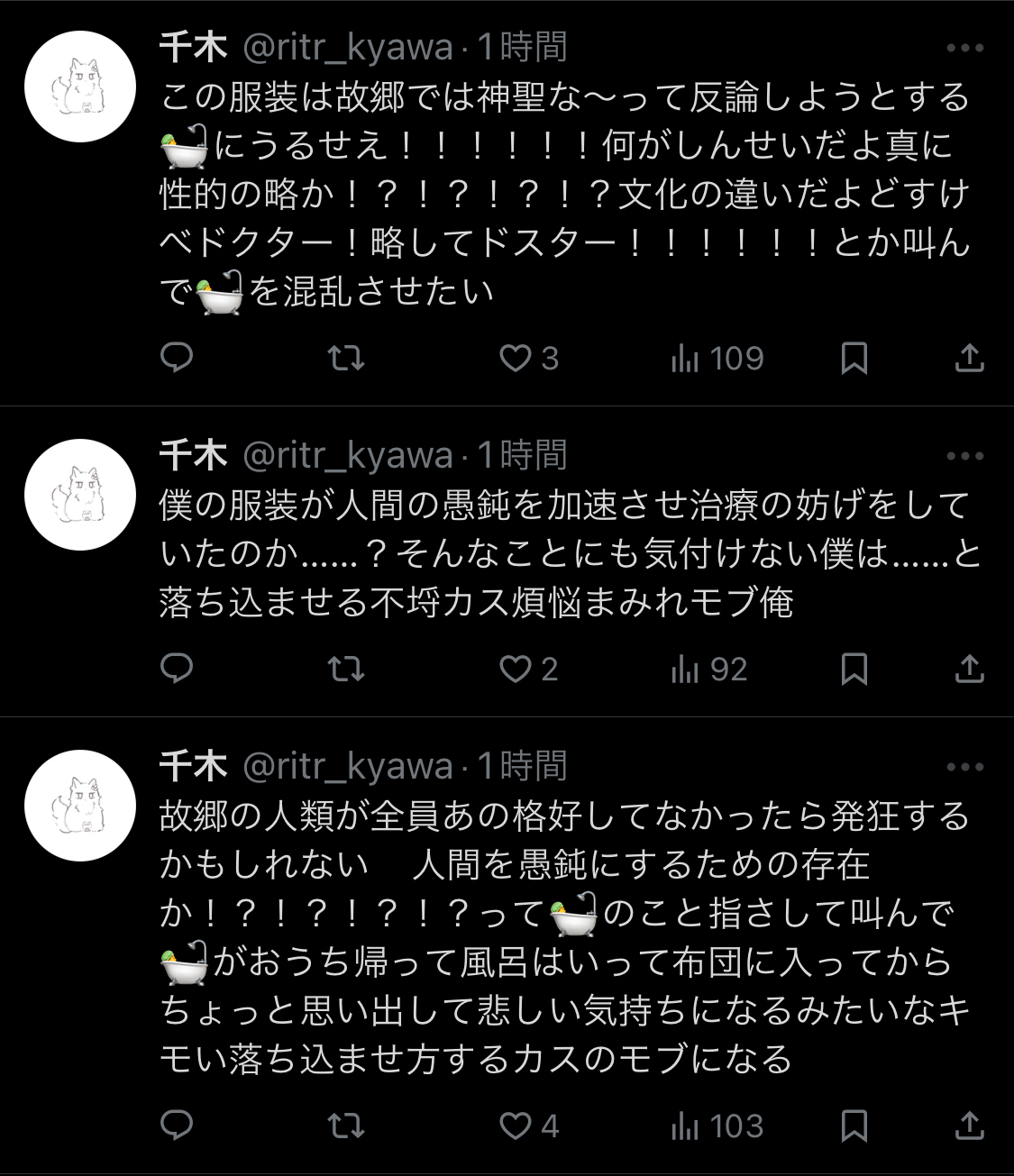This screenshot has width=1014, height=1176.
Task: Reply to the tweet starting 僕の服装が人間の
Action: (177, 670)
